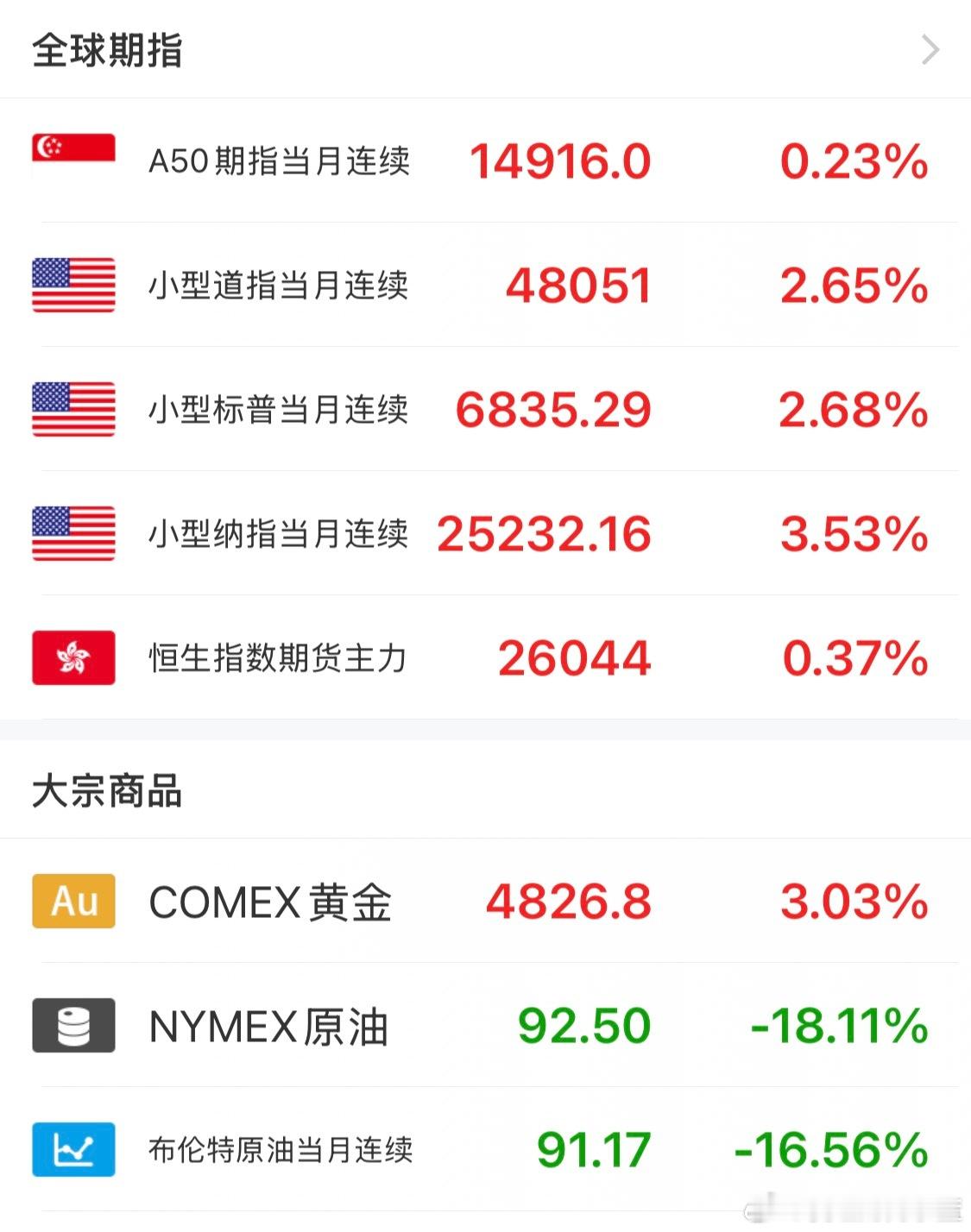Click the blue chart icon for 布伦特原油当月连续
This screenshot has height=1232, width=971.
pyautogui.click(x=73, y=1149)
